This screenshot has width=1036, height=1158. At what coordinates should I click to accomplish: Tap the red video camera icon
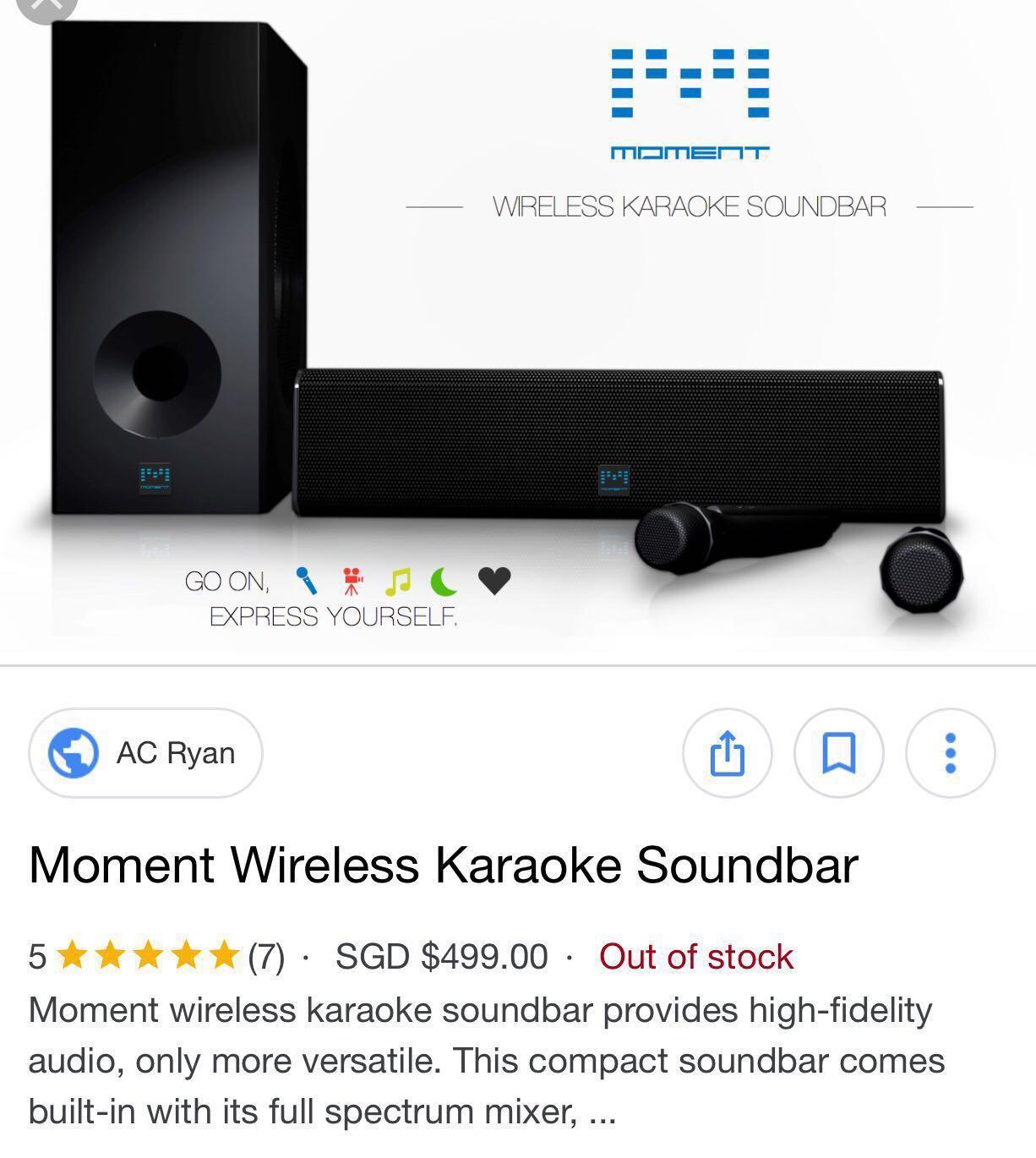[352, 581]
